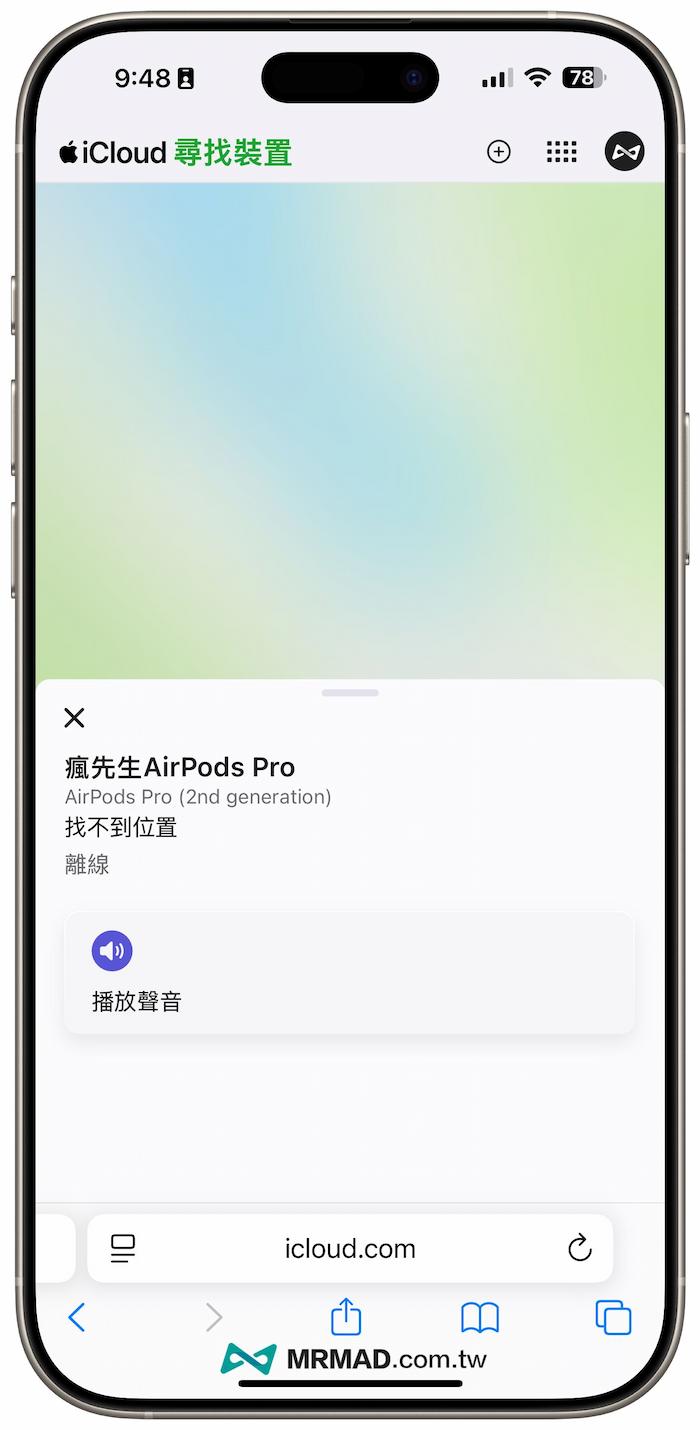Tap the add plus icon in iCloud header
Viewport: 700px width, 1430px height.
498,152
